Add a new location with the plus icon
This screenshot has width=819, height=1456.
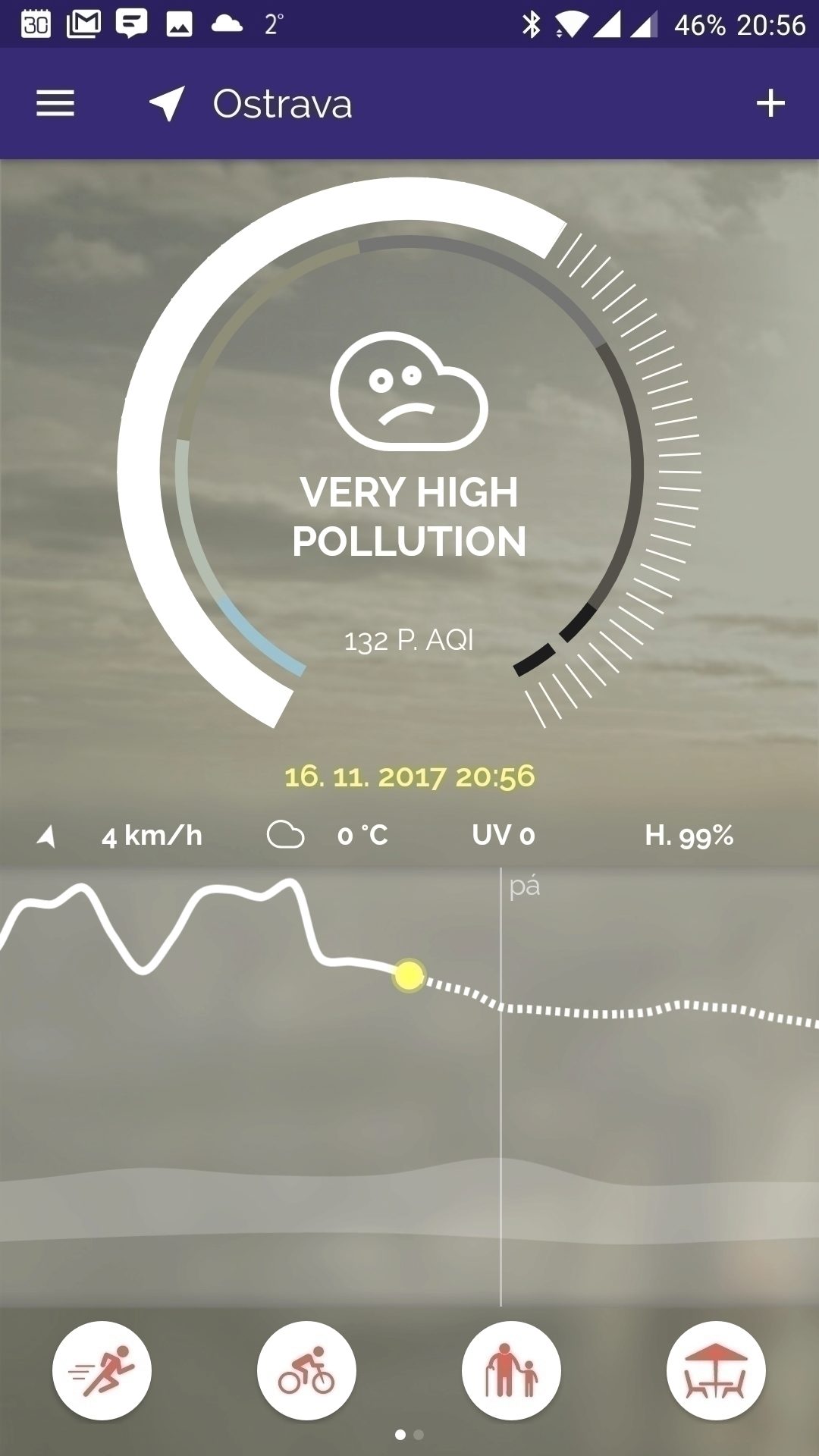[770, 104]
